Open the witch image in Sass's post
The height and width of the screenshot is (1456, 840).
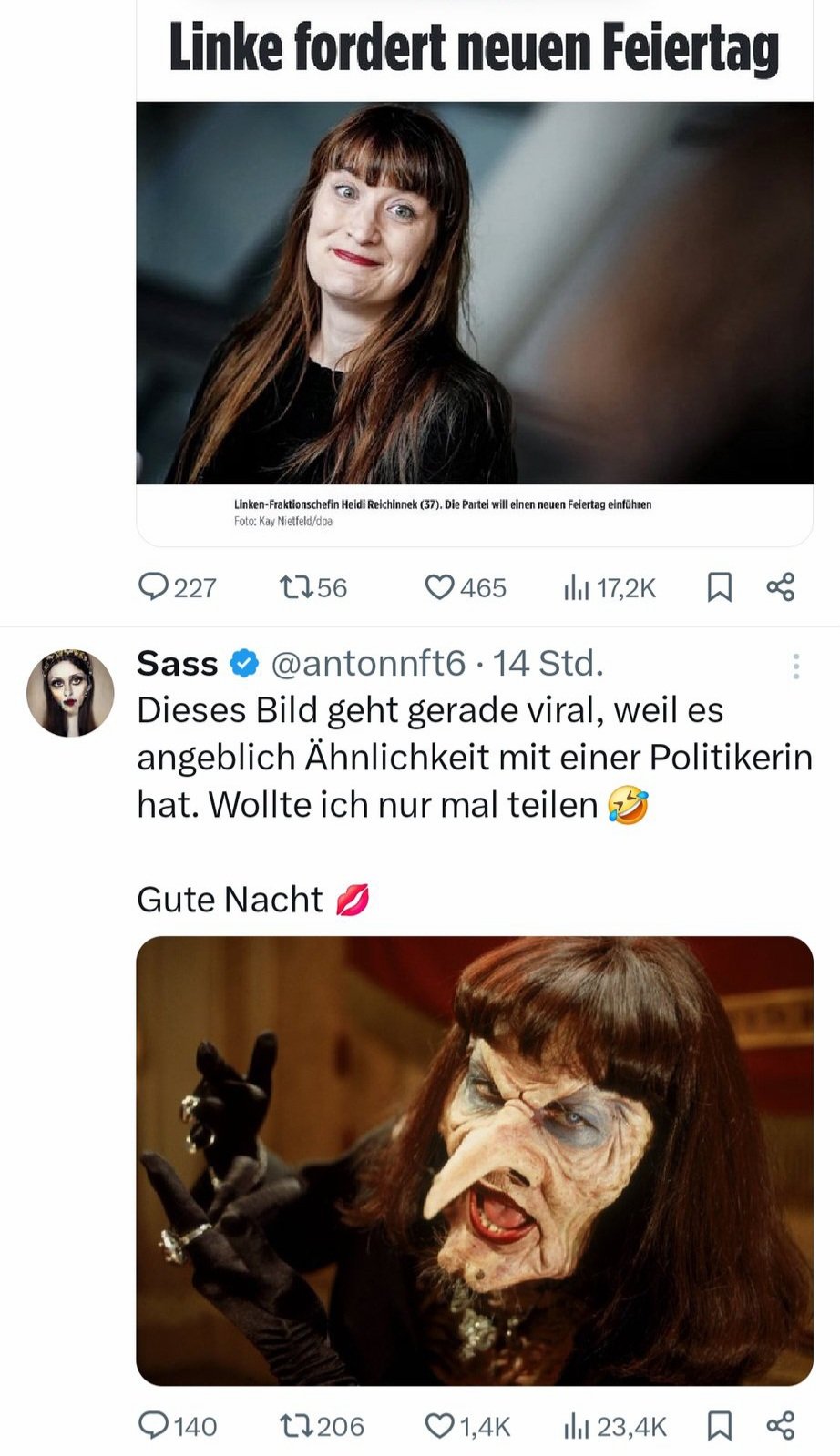pyautogui.click(x=474, y=1161)
